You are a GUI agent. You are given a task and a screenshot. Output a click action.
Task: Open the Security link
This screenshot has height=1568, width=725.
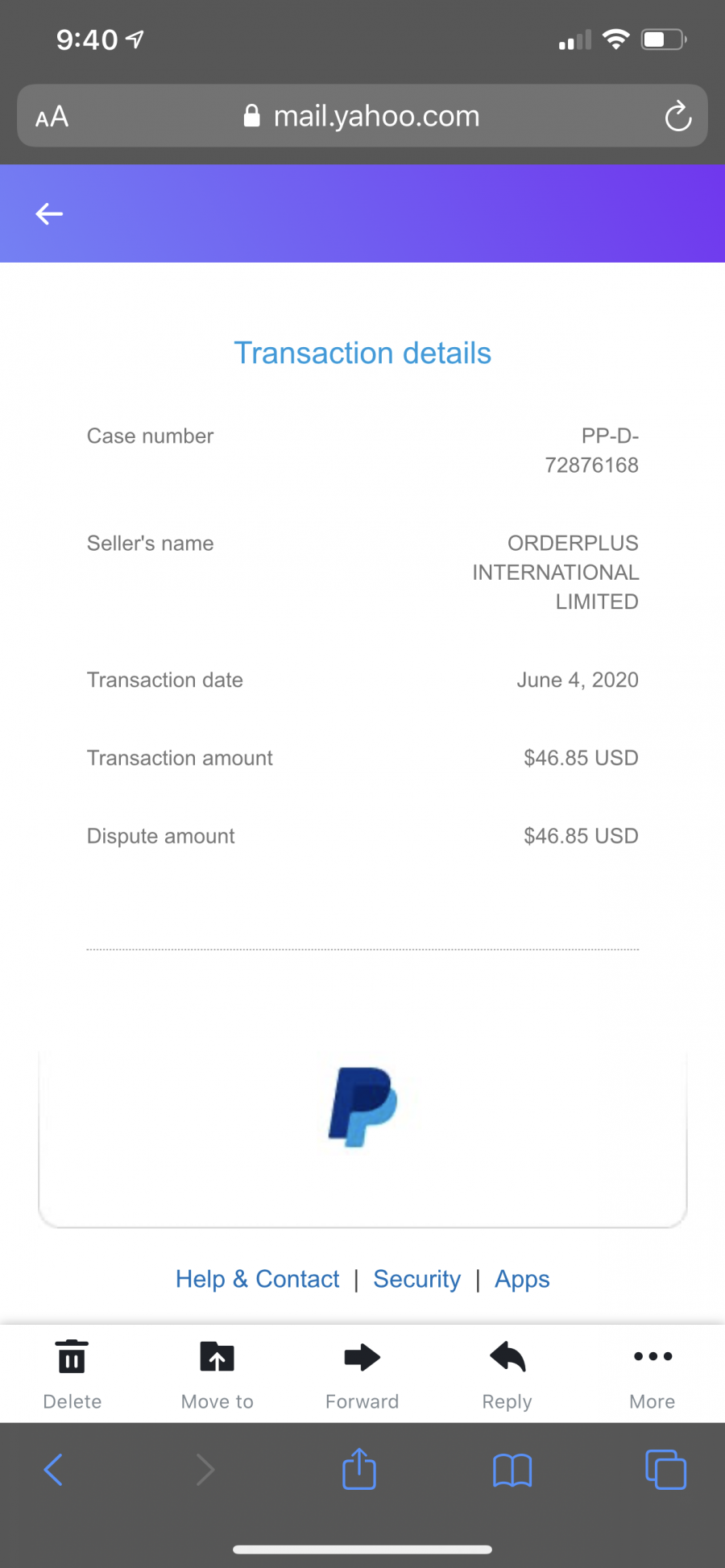point(416,1279)
